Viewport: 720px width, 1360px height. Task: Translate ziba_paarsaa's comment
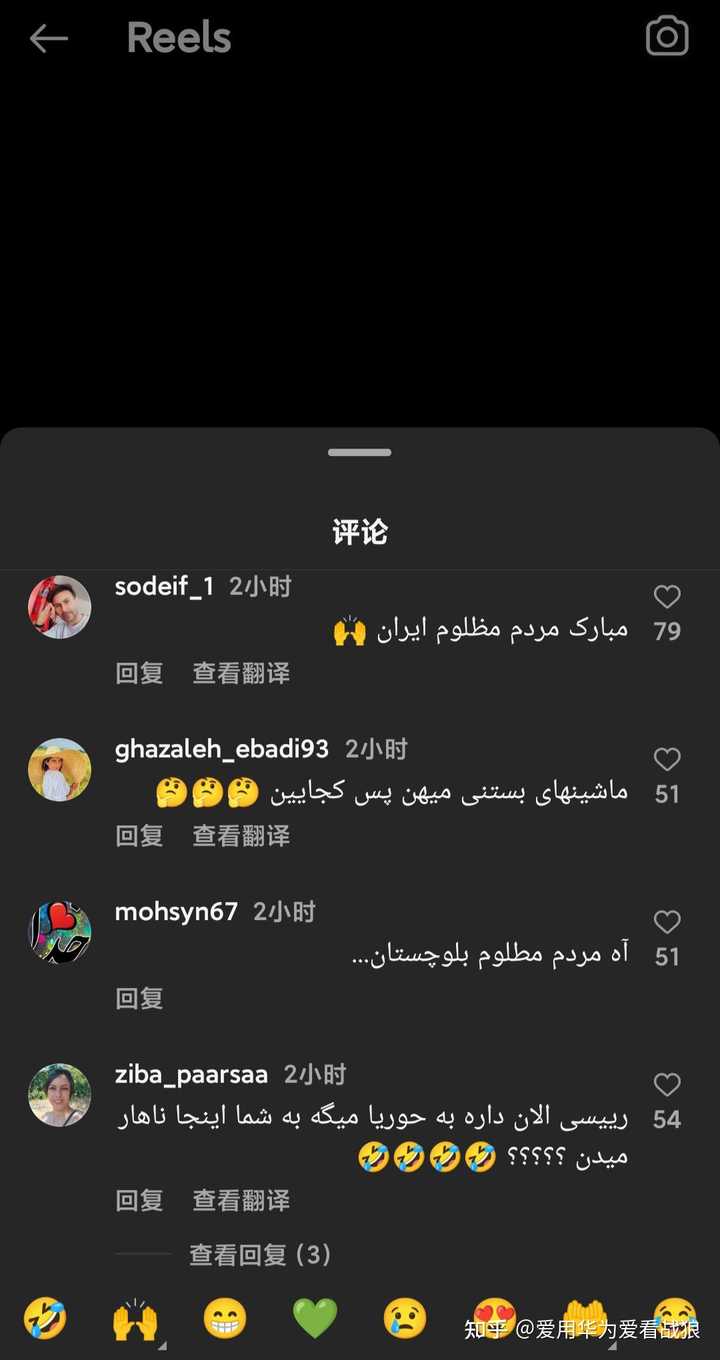[241, 1199]
